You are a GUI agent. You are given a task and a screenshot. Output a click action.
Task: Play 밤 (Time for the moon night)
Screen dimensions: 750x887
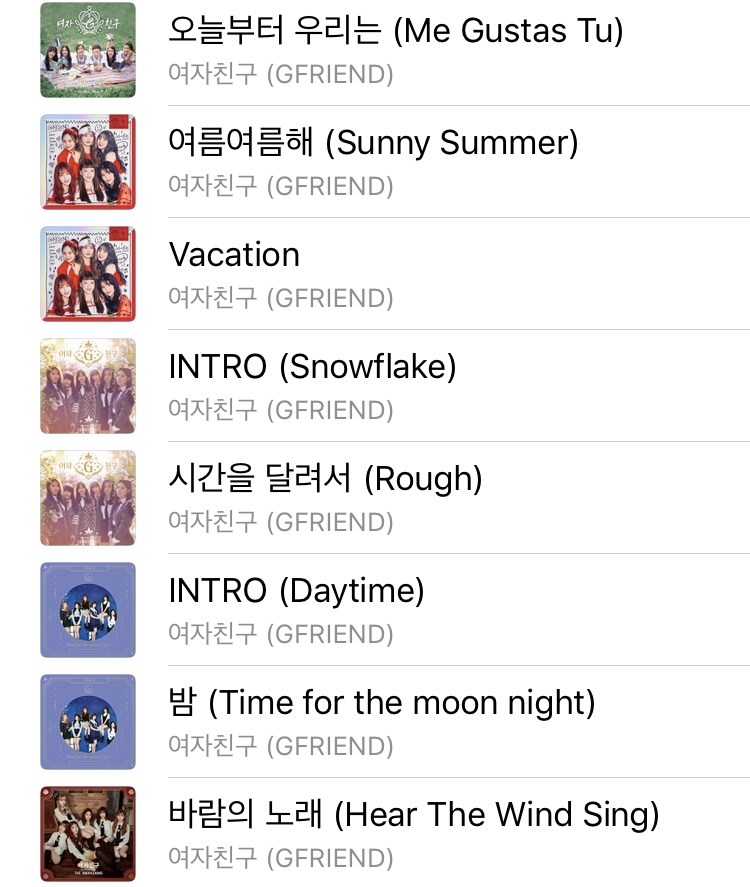381,703
